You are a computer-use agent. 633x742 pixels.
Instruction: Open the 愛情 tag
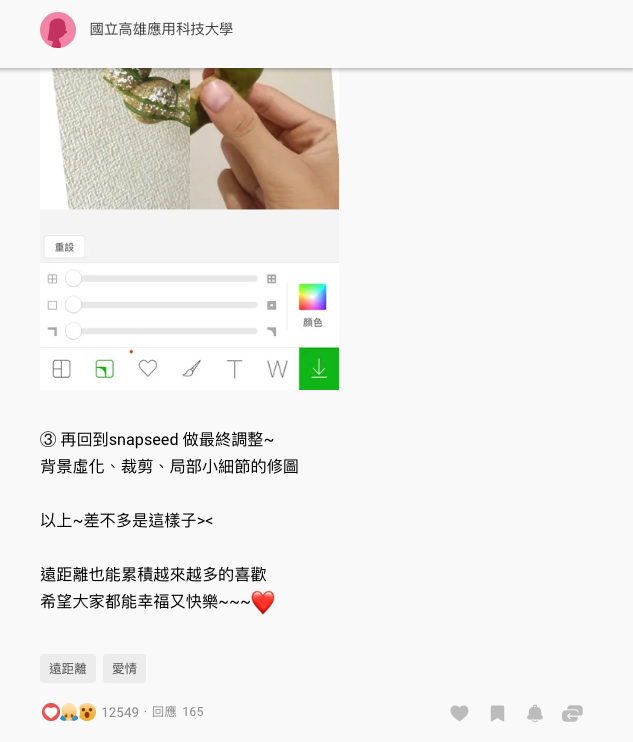point(124,669)
